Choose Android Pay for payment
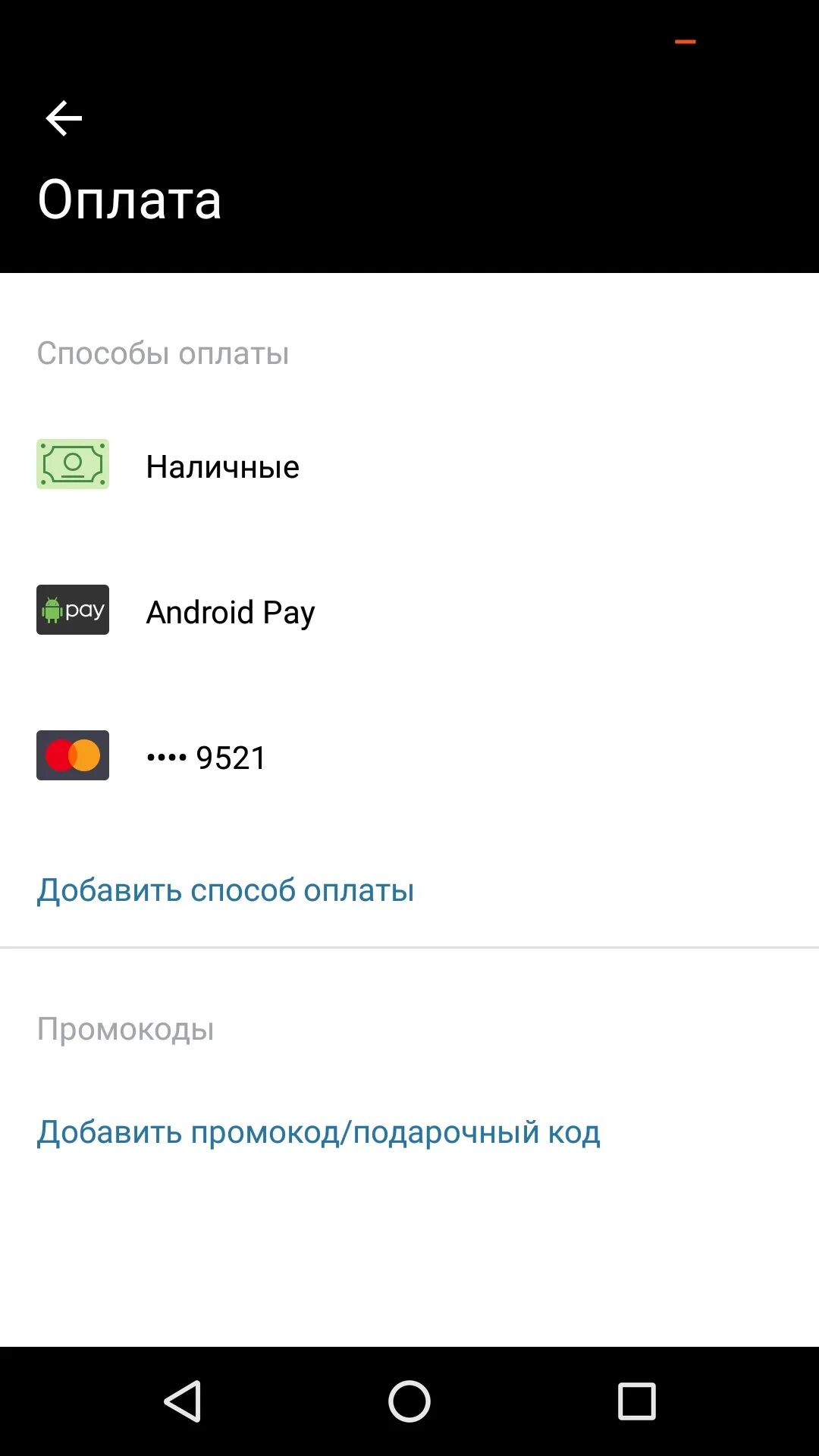 (230, 612)
